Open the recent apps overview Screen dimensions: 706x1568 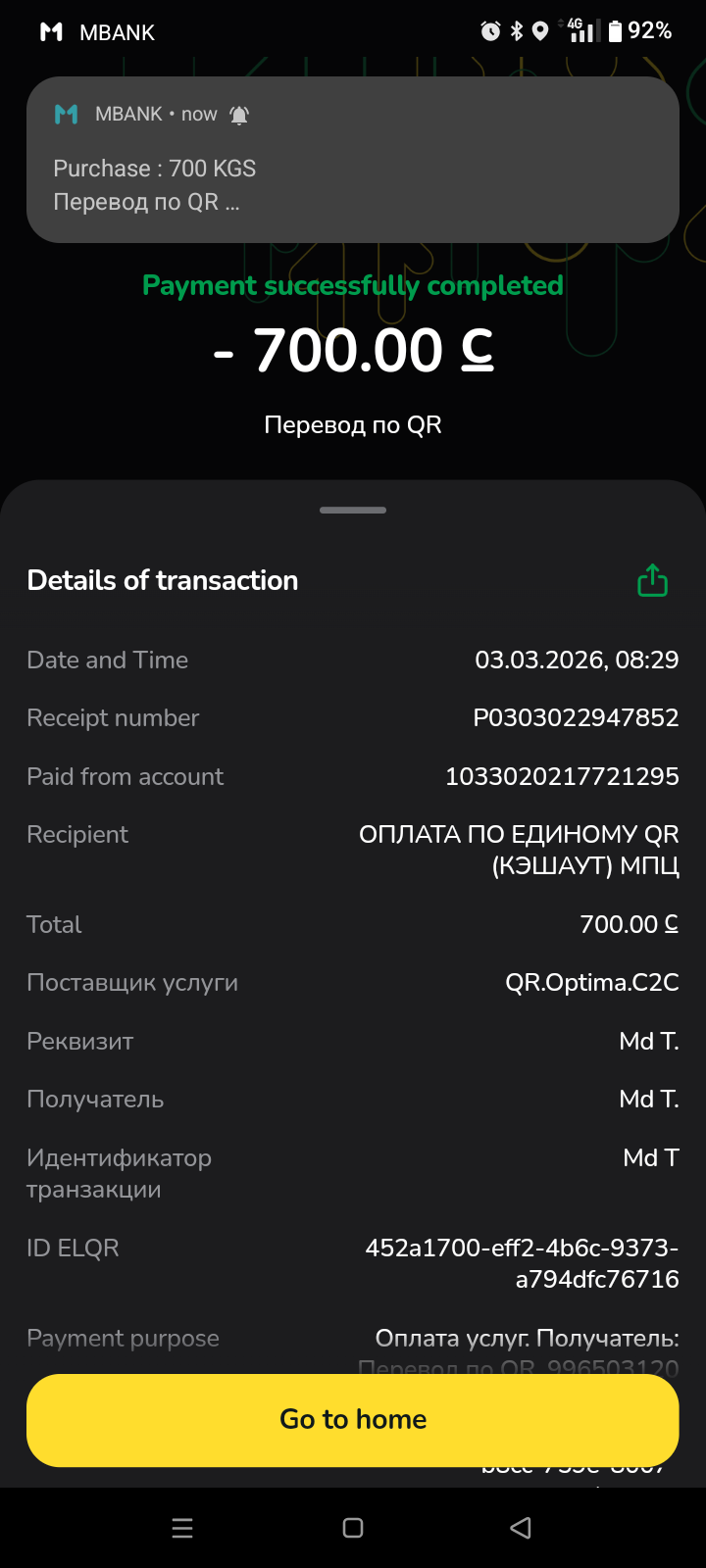point(182,1527)
